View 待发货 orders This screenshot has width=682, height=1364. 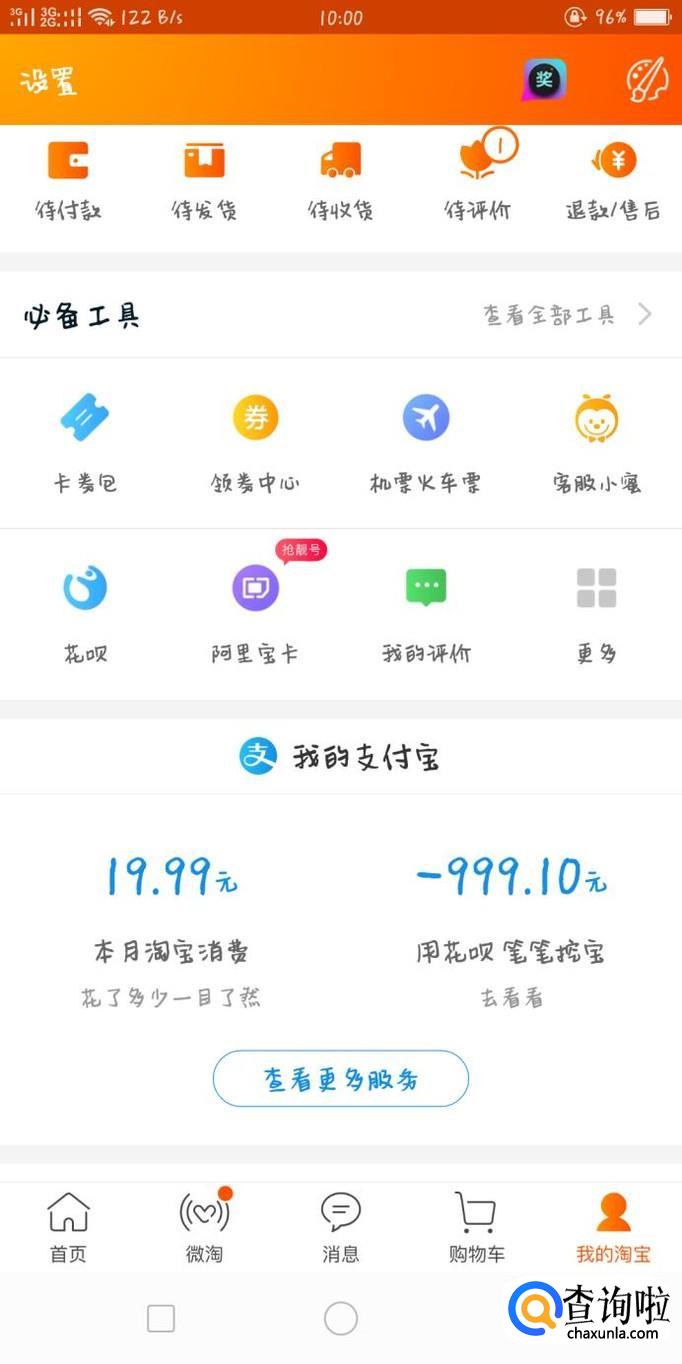pyautogui.click(x=204, y=180)
